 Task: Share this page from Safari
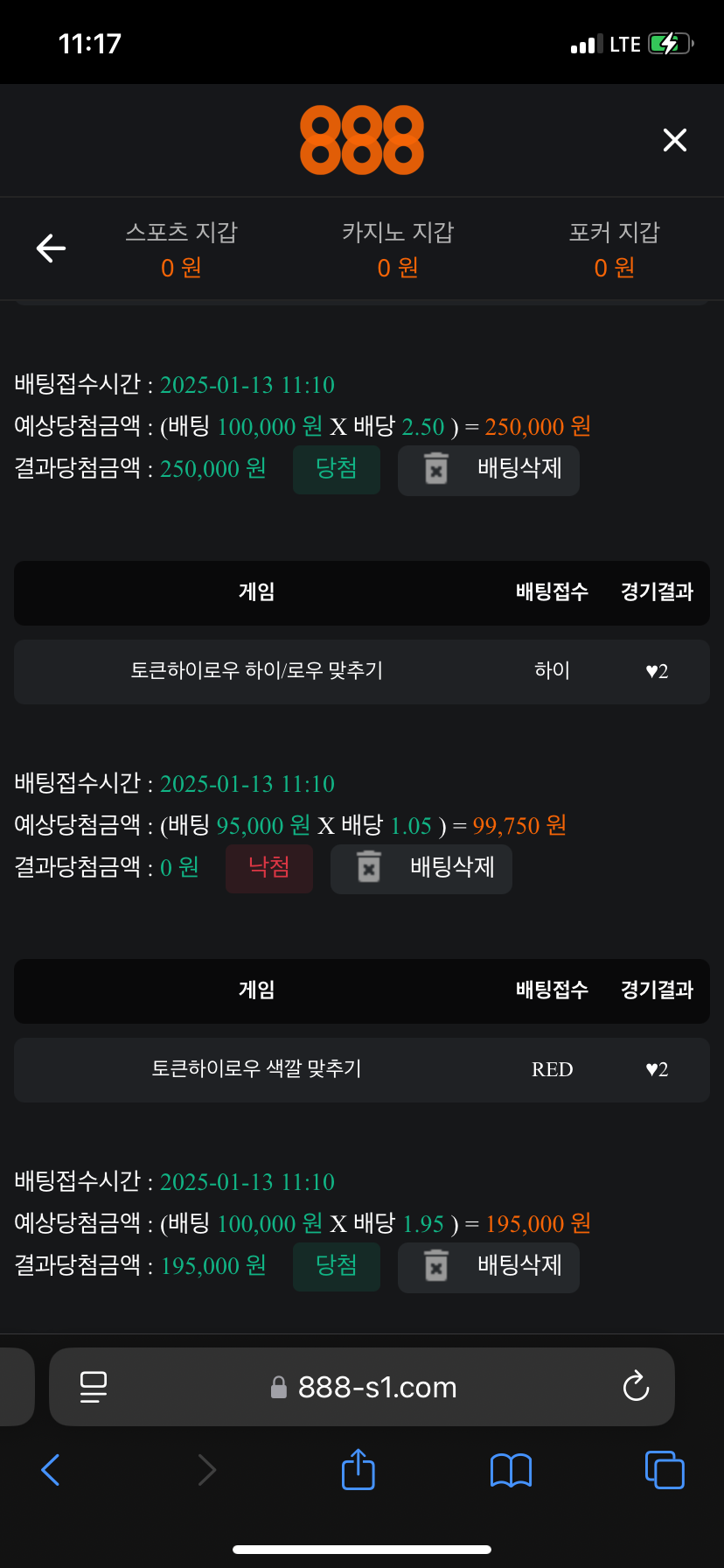pyautogui.click(x=358, y=1469)
